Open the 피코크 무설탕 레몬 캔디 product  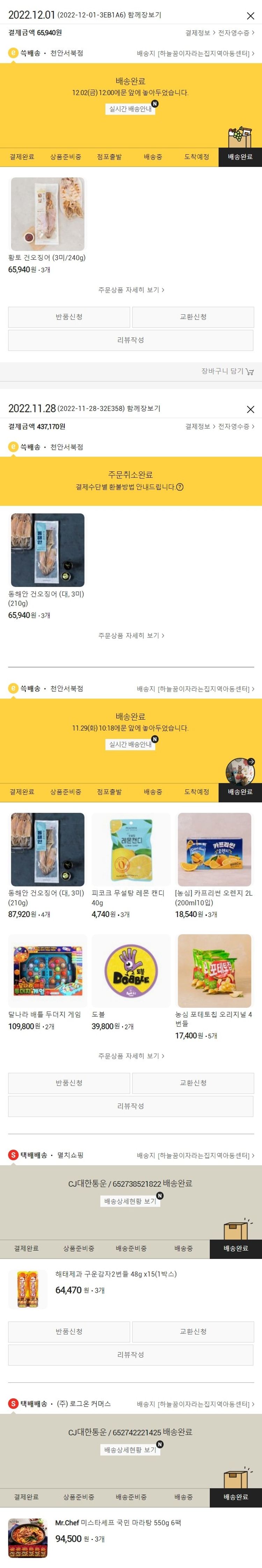click(130, 850)
